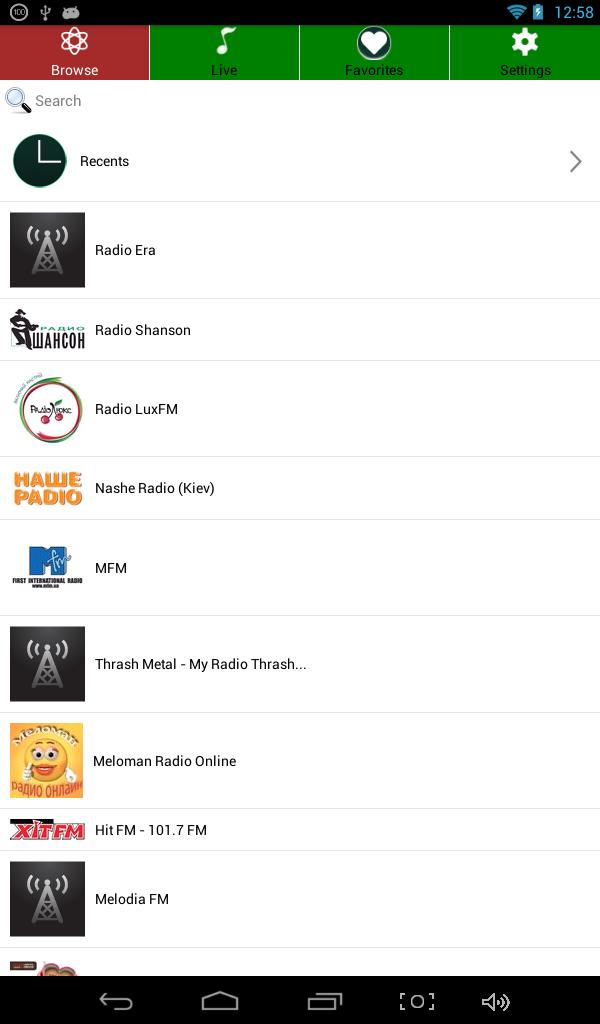Go to the home screen
The height and width of the screenshot is (1024, 600).
coord(220,1001)
